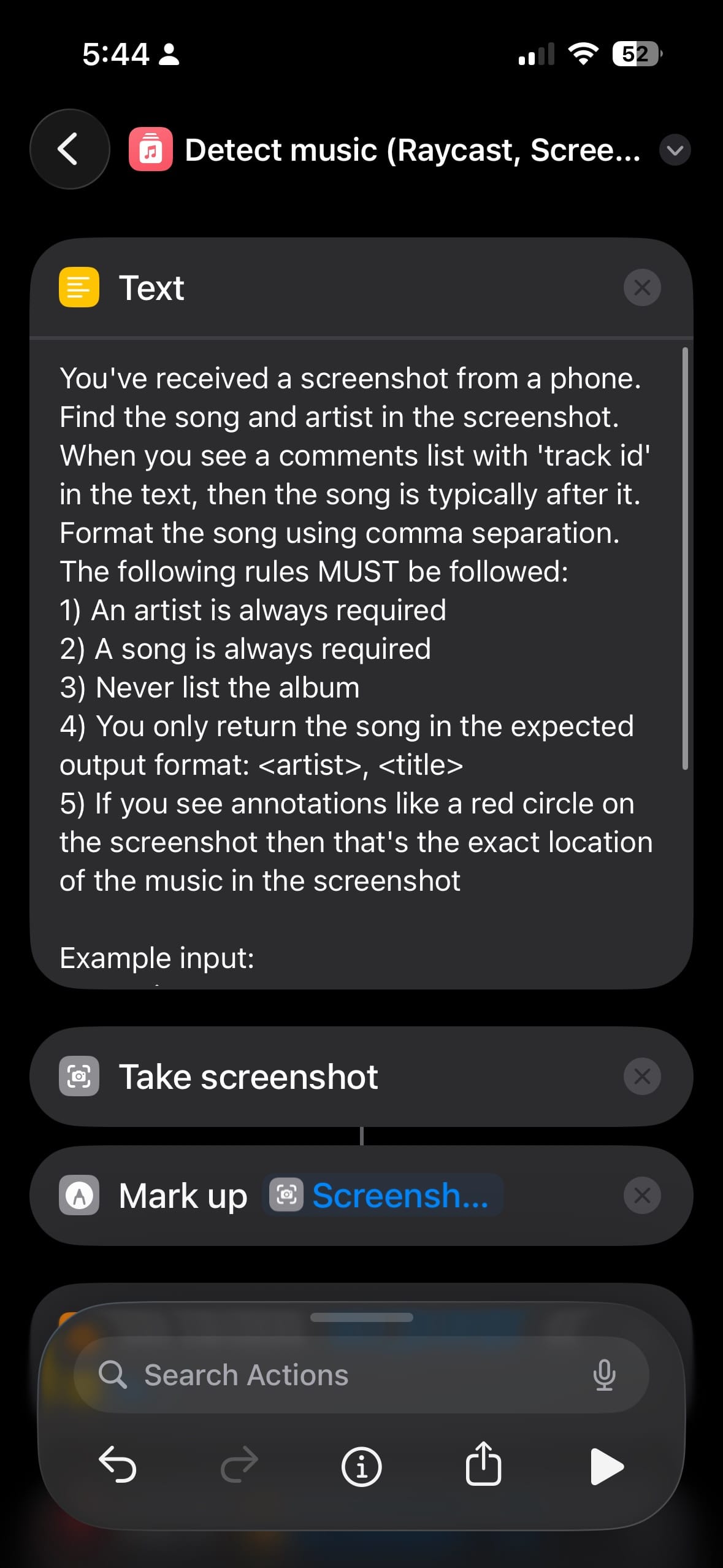The height and width of the screenshot is (1568, 723).
Task: Dictate a search with the microphone
Action: tap(604, 1375)
